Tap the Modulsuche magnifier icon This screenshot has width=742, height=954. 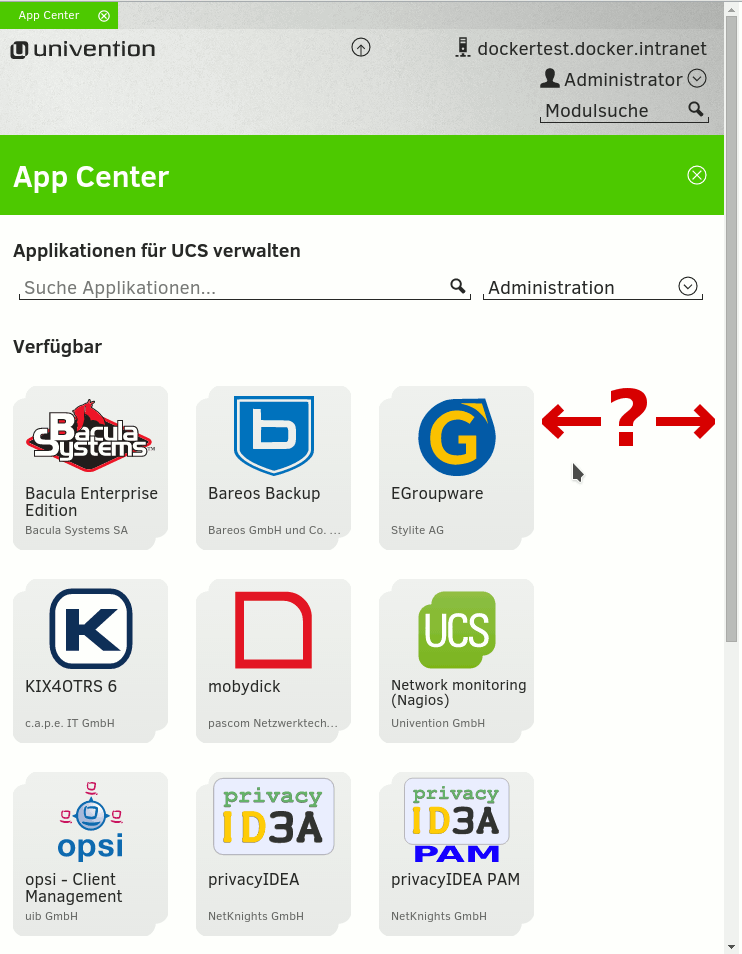696,109
